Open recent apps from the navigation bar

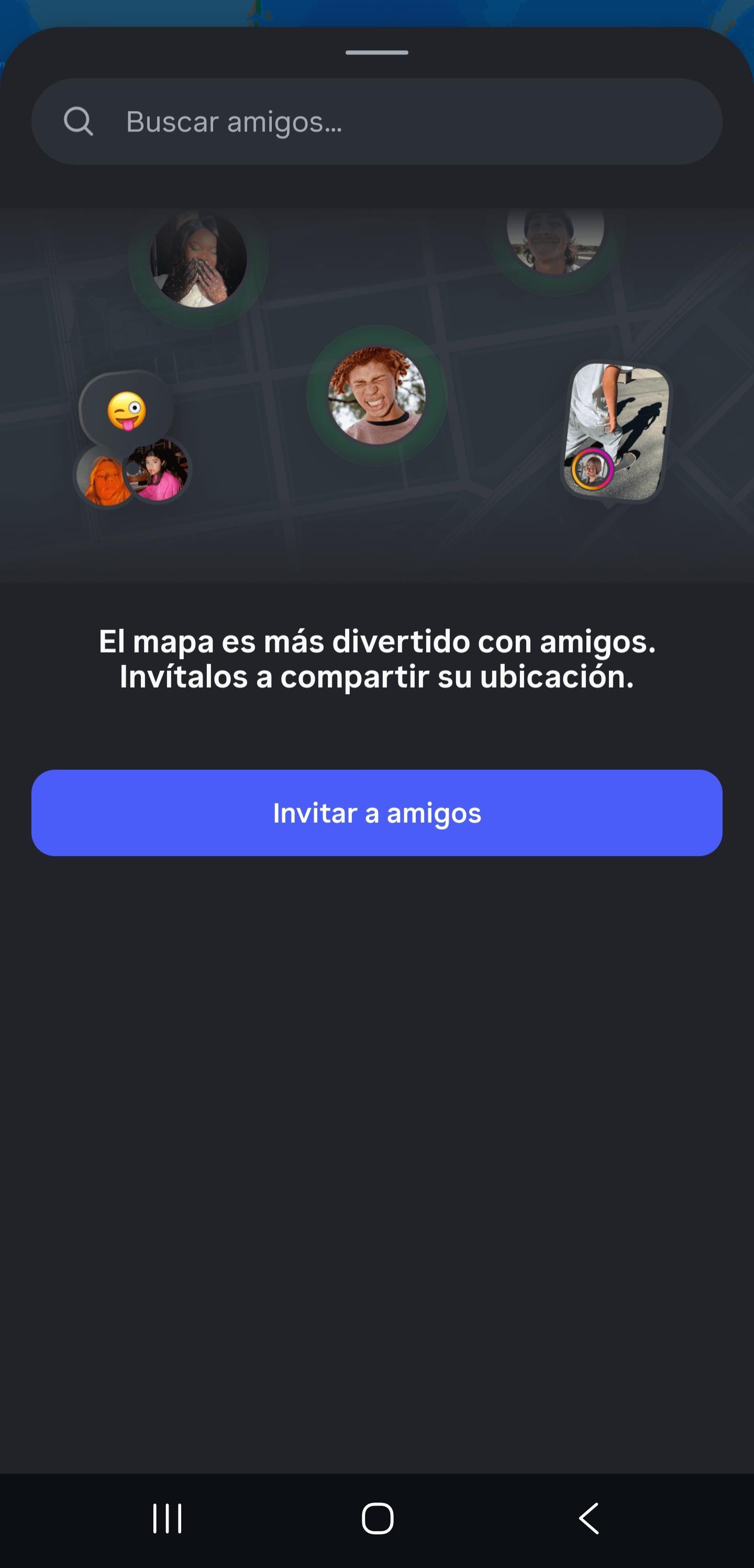point(167,1518)
